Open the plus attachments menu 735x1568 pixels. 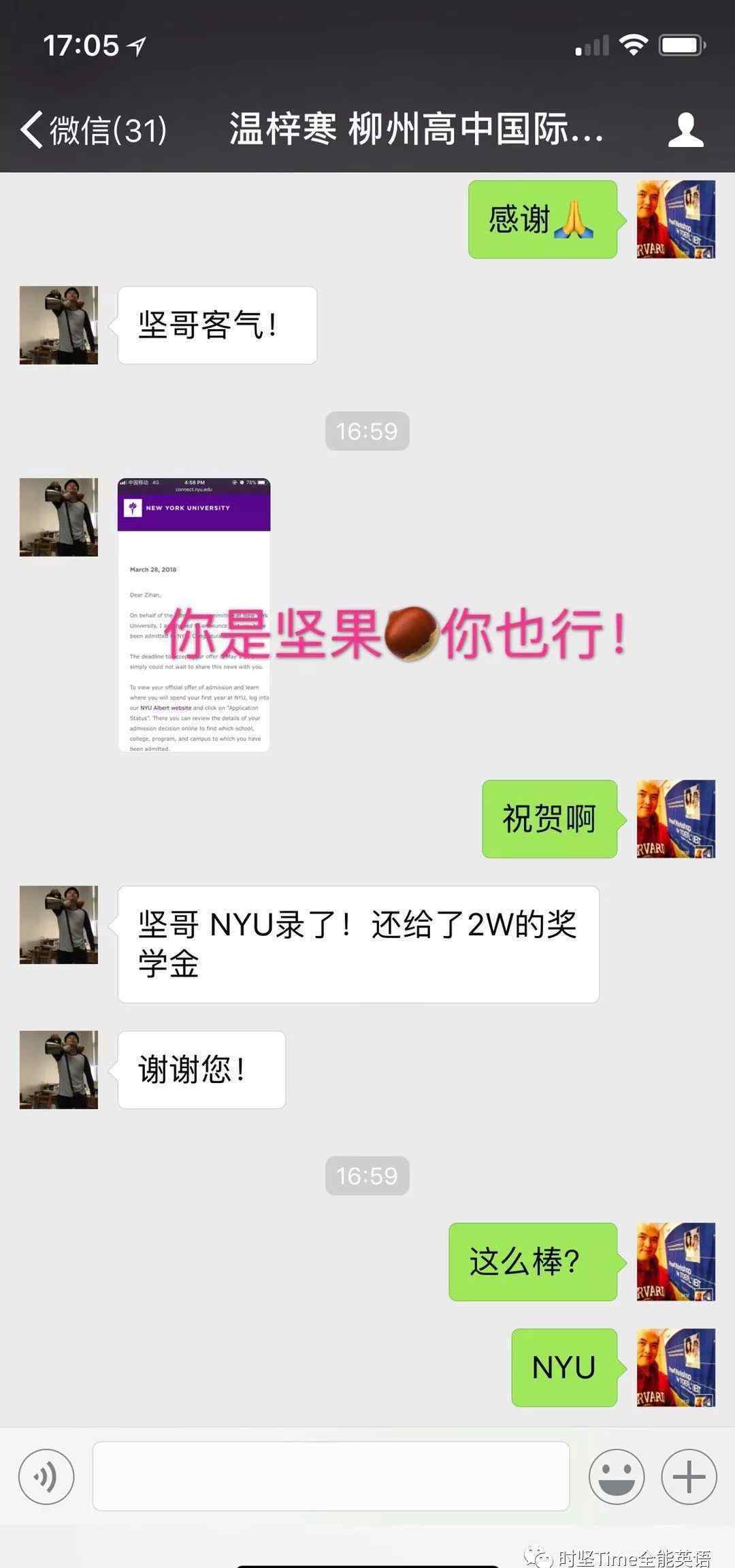(689, 1477)
